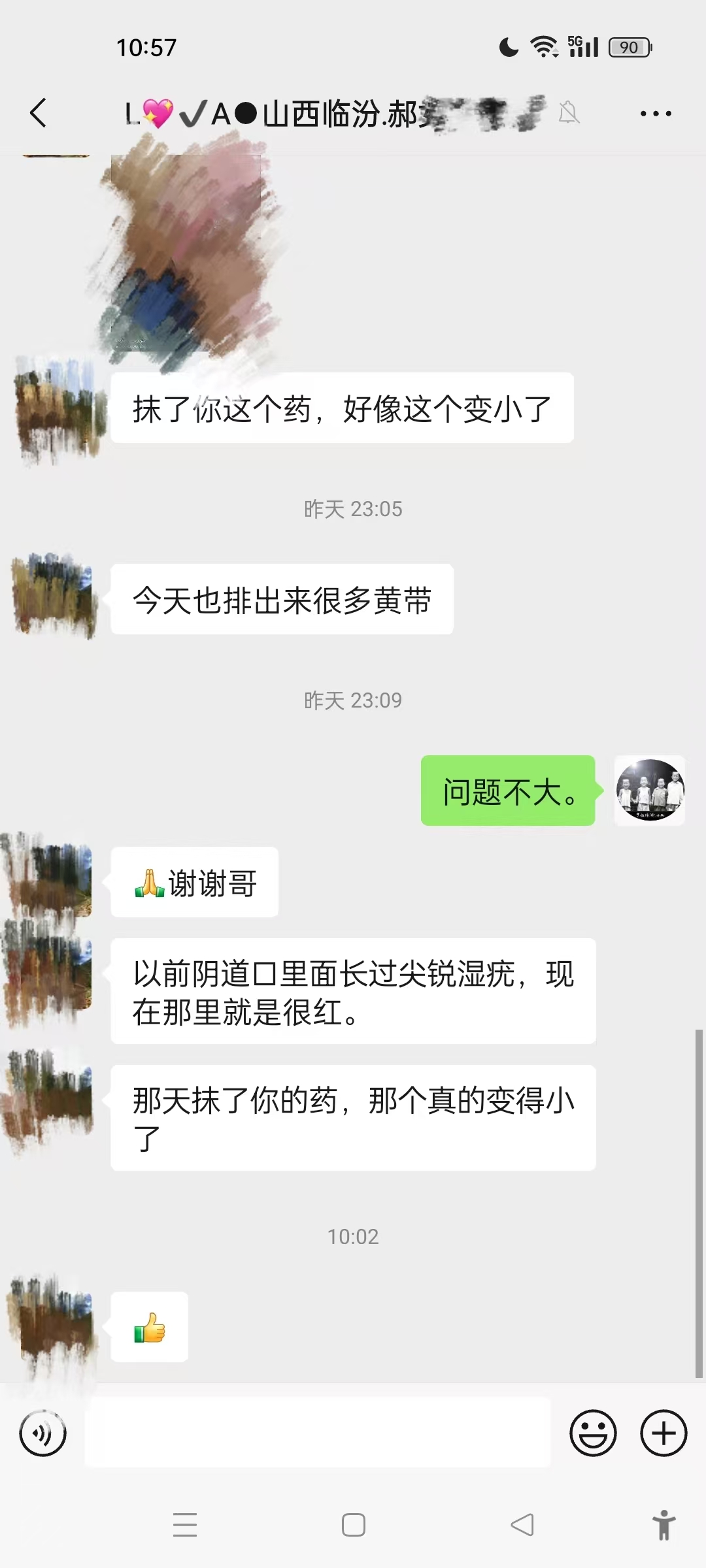The width and height of the screenshot is (706, 1568).
Task: Open the chat options via the three-dot icon
Action: click(656, 114)
